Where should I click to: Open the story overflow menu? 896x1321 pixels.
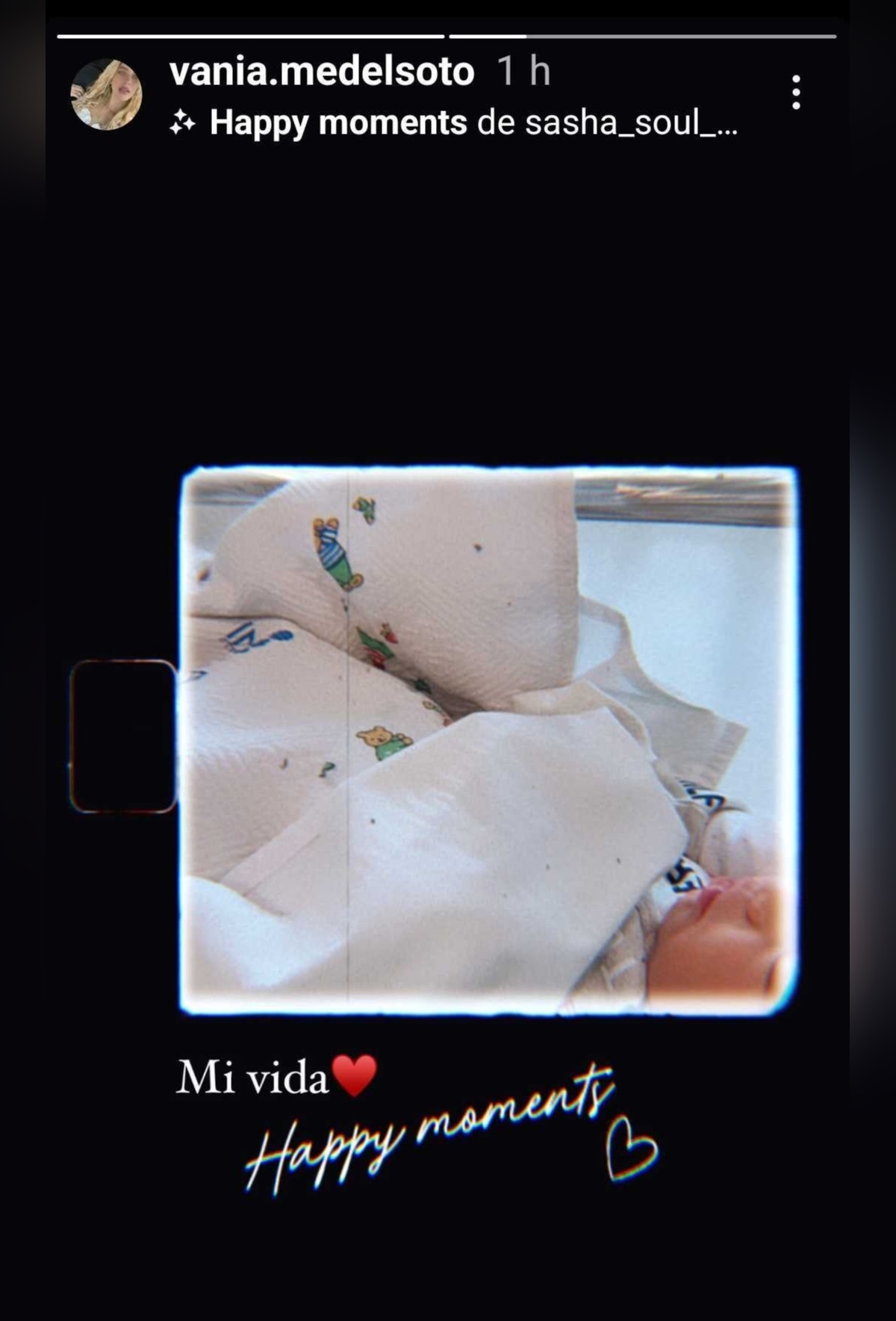[796, 93]
